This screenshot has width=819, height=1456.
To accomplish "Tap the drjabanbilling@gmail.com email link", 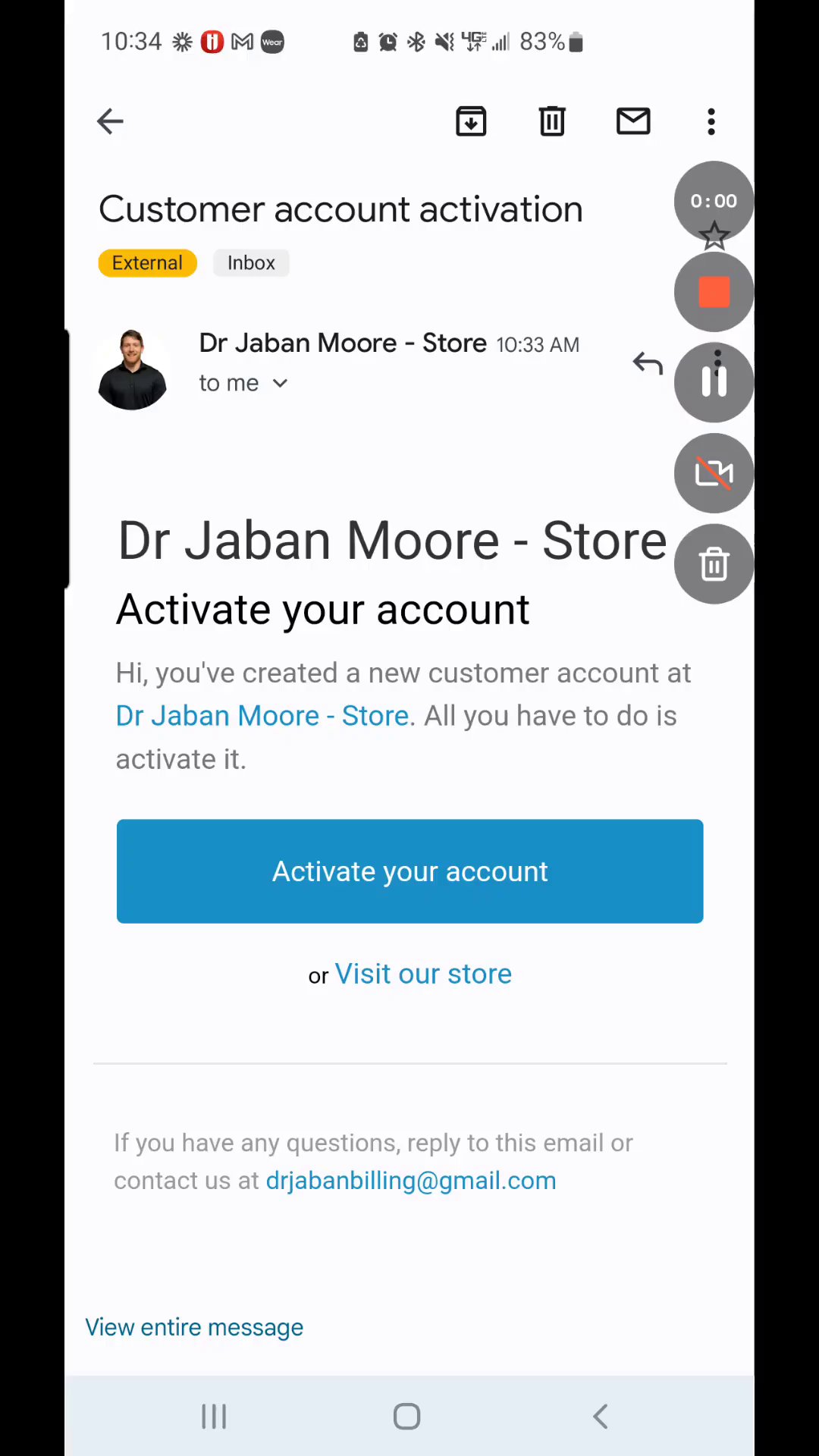I will click(410, 1181).
